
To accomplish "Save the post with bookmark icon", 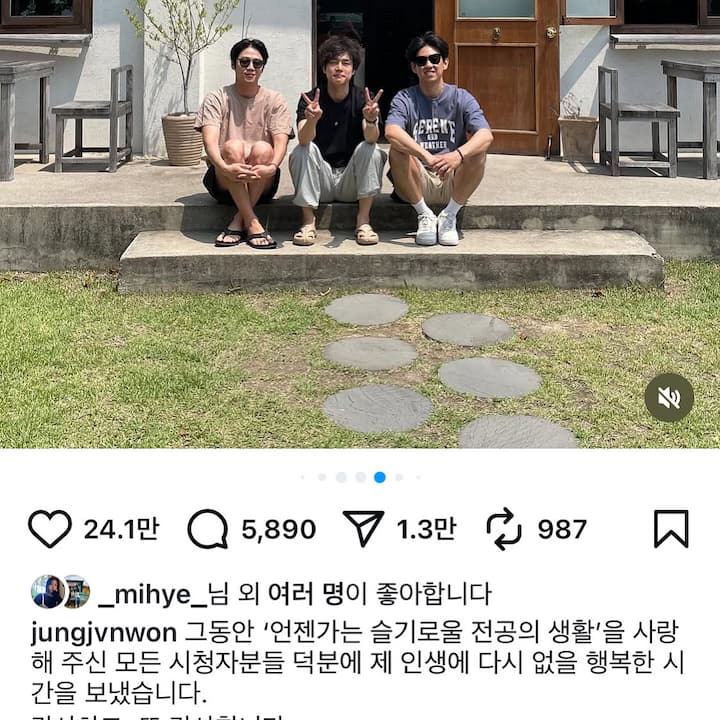I will [671, 529].
